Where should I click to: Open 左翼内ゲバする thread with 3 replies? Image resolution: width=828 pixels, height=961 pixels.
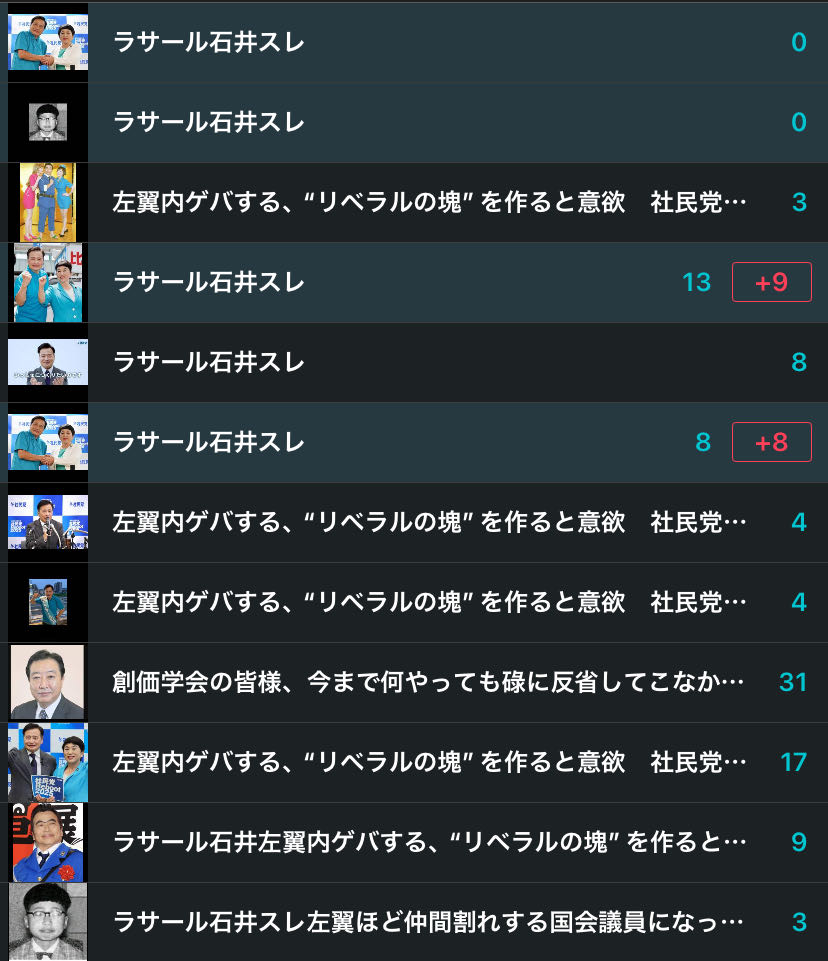428,202
